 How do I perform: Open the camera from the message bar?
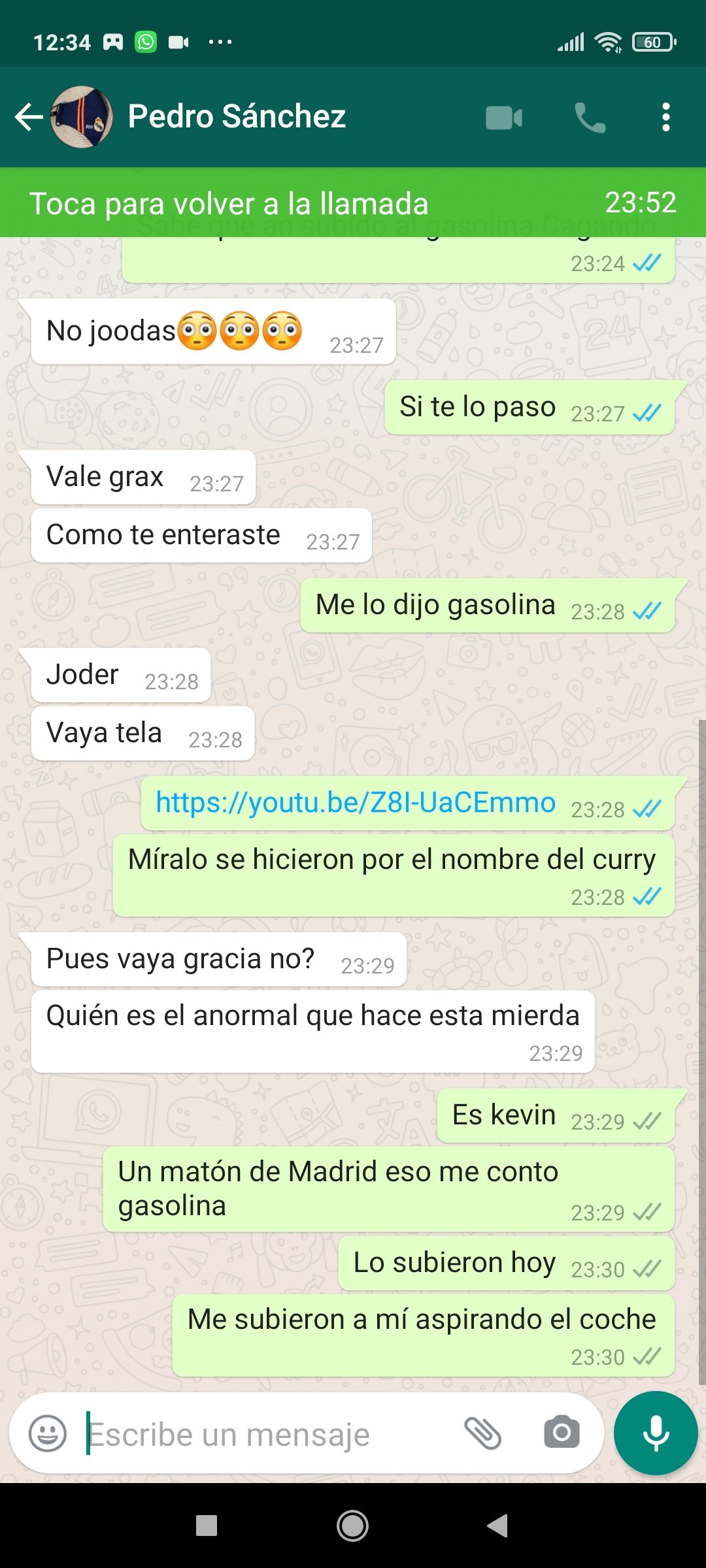tap(562, 1433)
